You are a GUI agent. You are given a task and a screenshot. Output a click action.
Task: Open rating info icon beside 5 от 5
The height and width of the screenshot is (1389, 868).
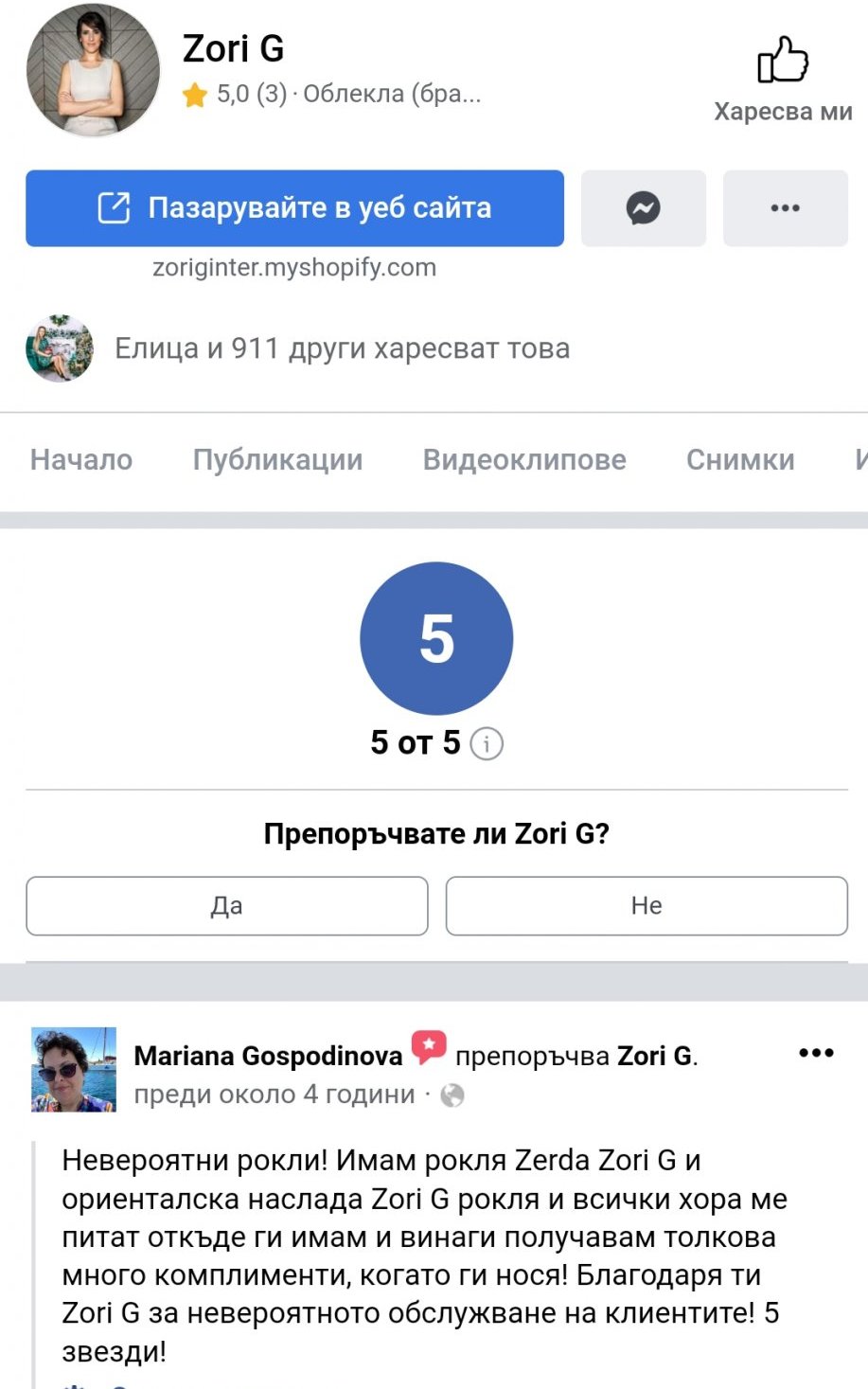[487, 744]
